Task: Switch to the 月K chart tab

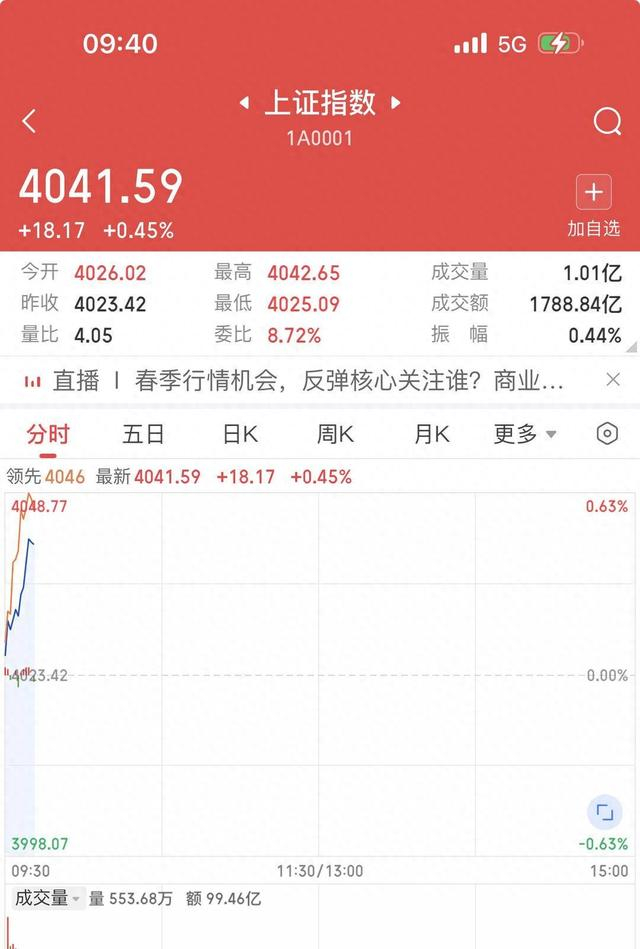Action: click(432, 434)
